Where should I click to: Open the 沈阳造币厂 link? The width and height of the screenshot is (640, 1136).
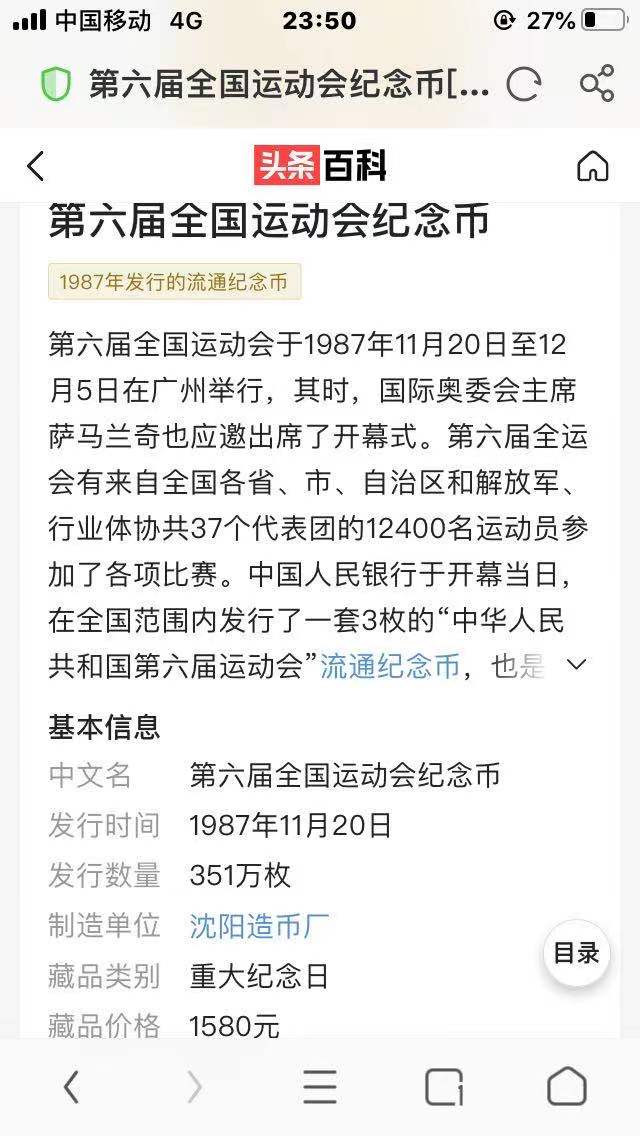[x=259, y=926]
